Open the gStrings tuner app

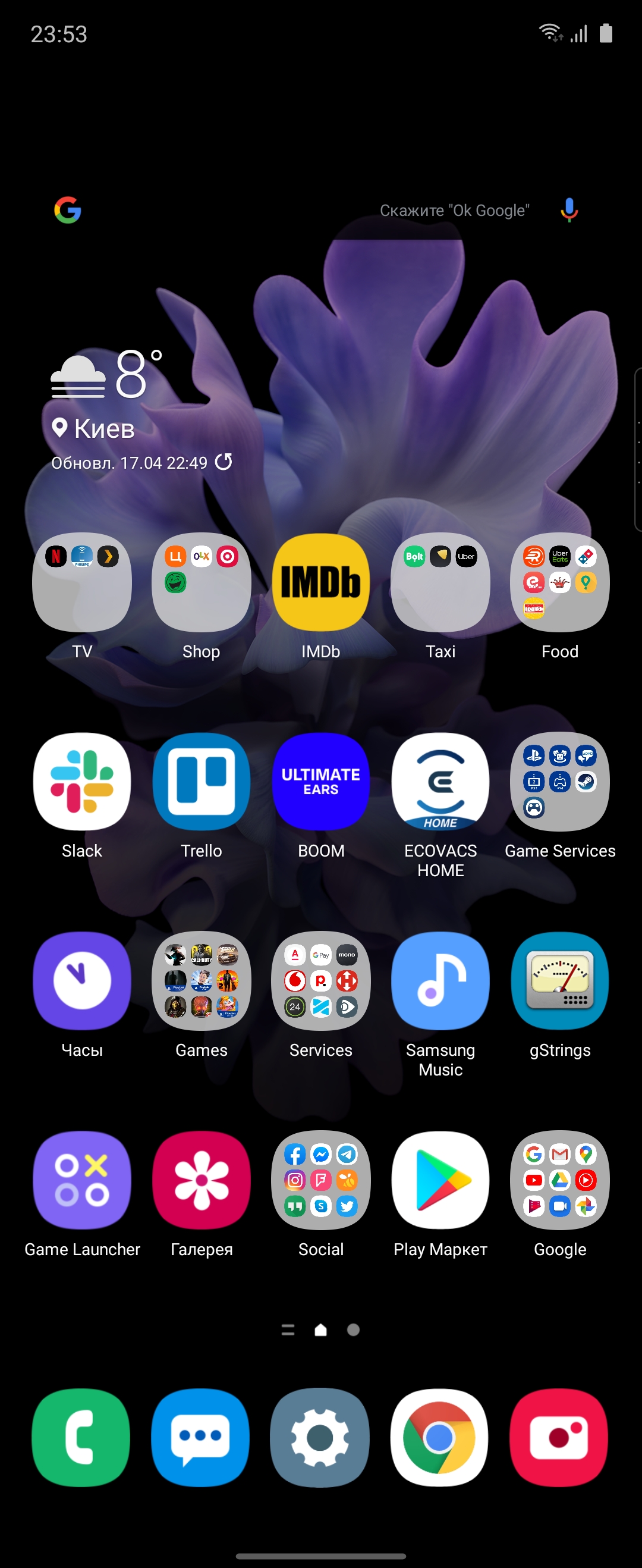tap(559, 981)
